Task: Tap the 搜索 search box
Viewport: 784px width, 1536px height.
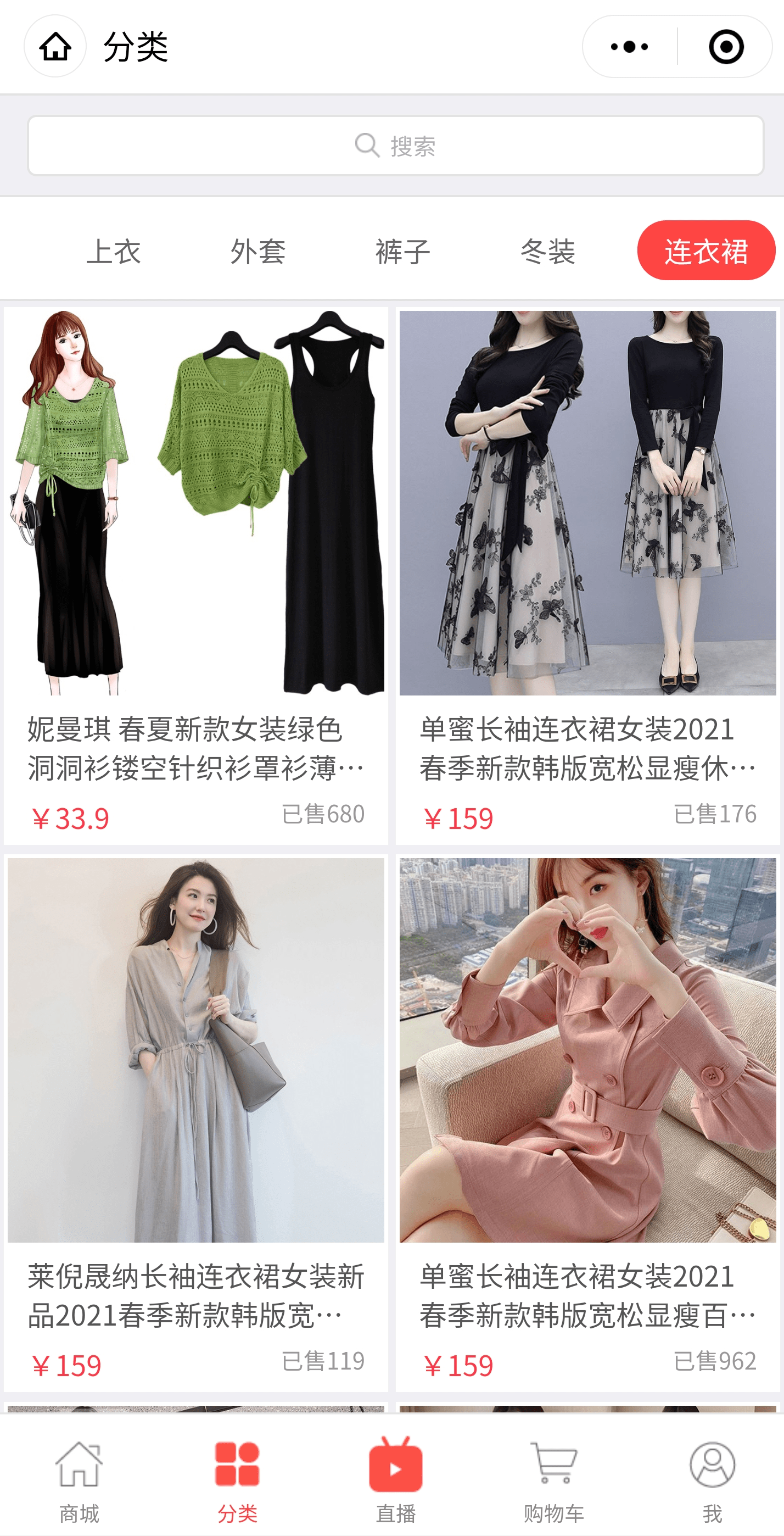Action: point(396,146)
